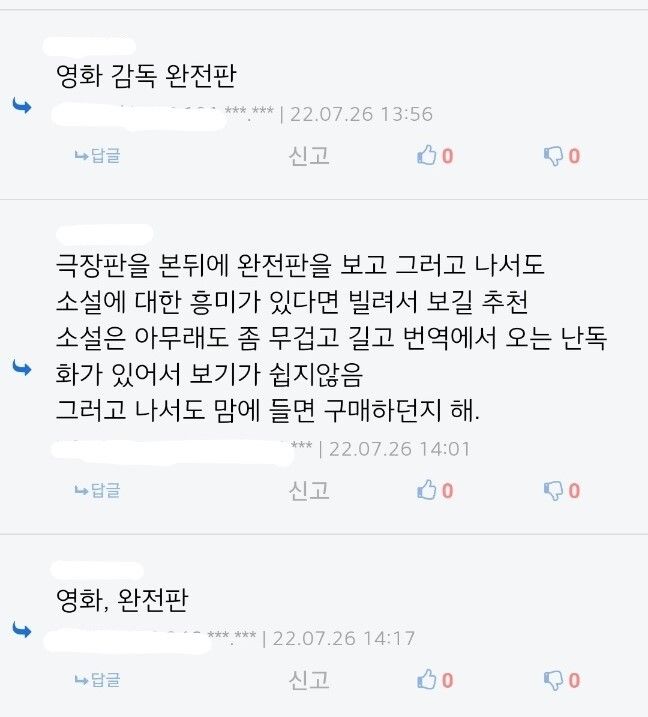Report the 13:56 comment via 신고

[x=309, y=156]
